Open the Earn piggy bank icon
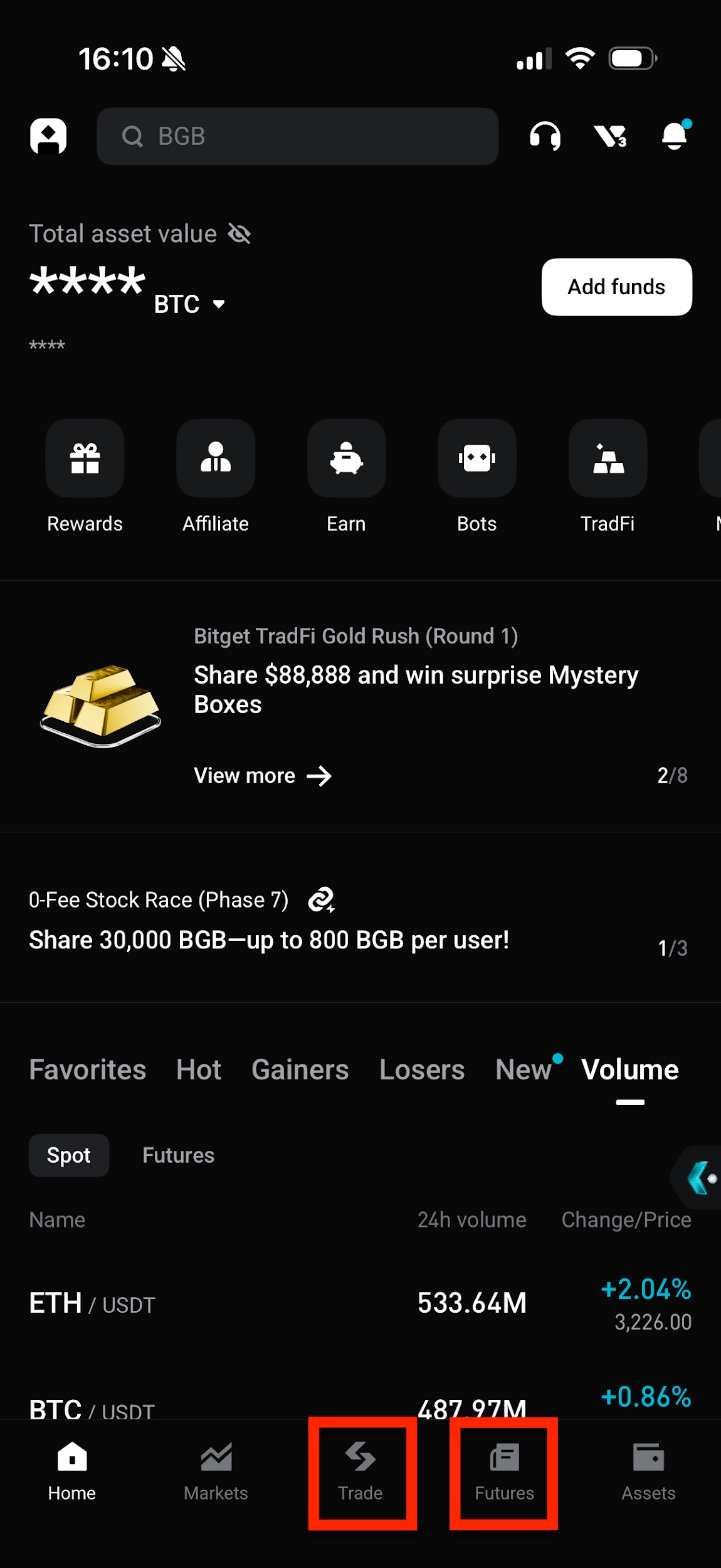This screenshot has width=721, height=1568. click(346, 458)
